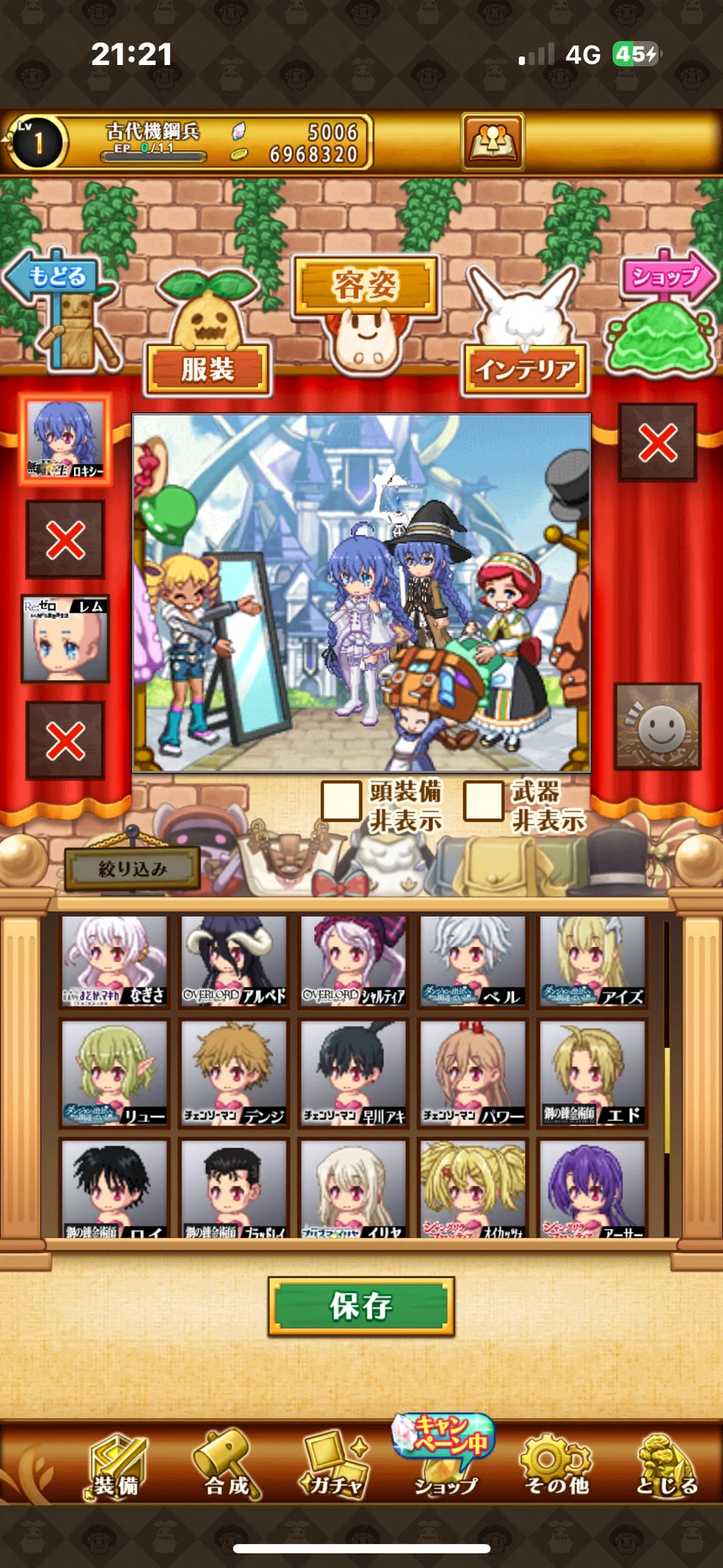Viewport: 723px width, 1568px height.
Task: Tap the smiley expression button
Action: coord(658,727)
